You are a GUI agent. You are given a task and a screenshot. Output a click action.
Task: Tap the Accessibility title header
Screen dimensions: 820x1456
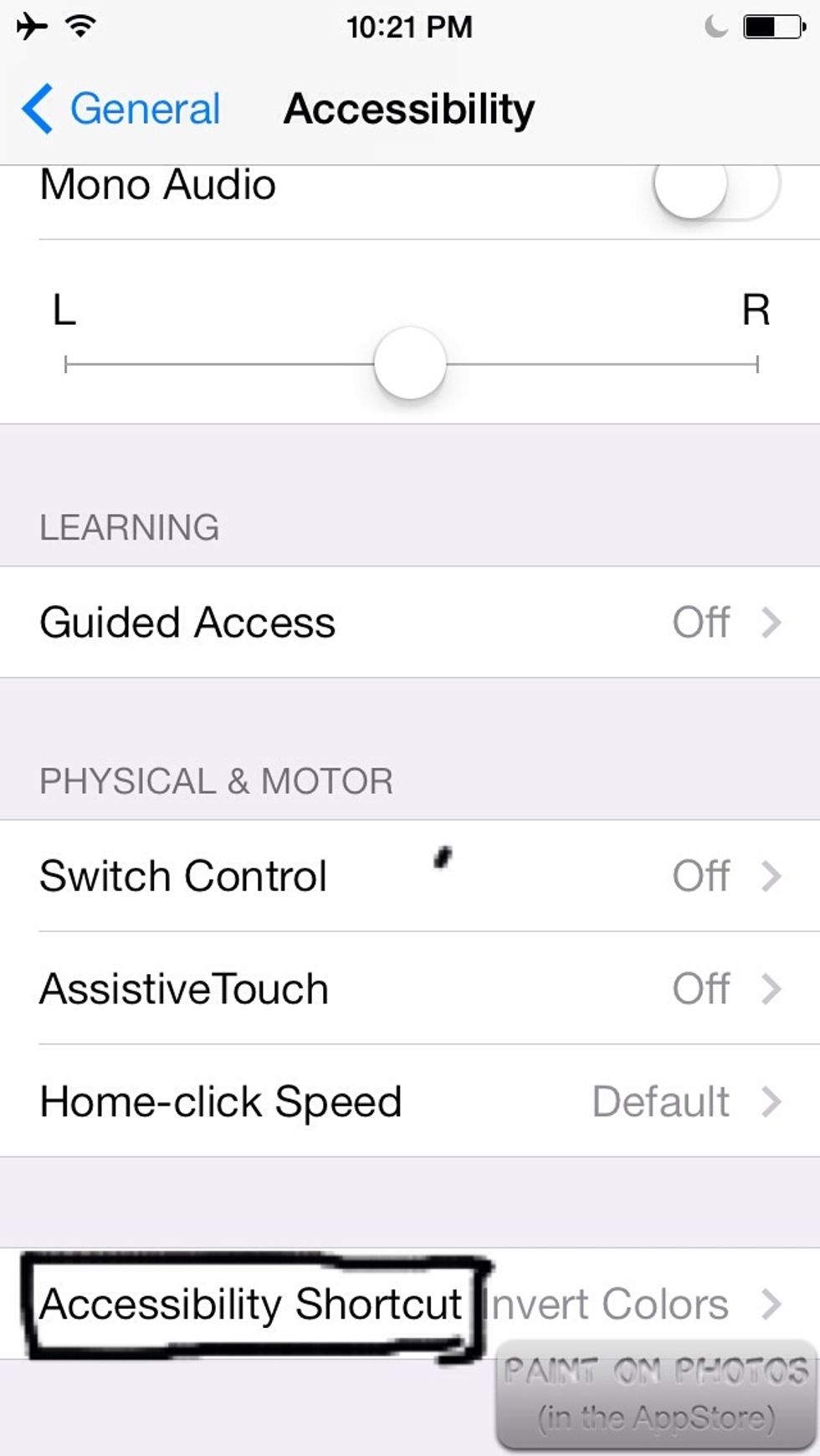coord(409,107)
